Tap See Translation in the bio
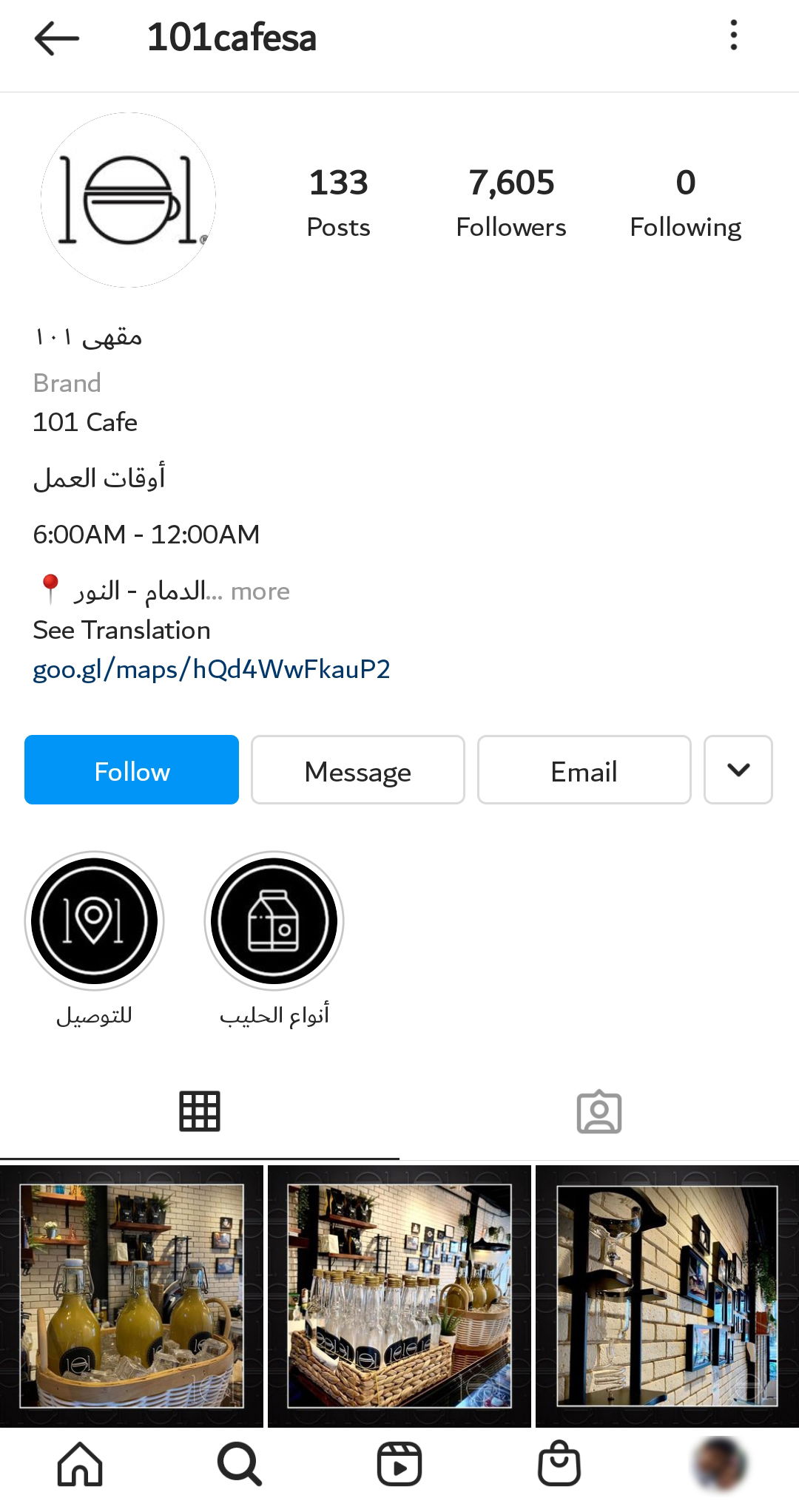This screenshot has width=799, height=1512. [x=121, y=630]
